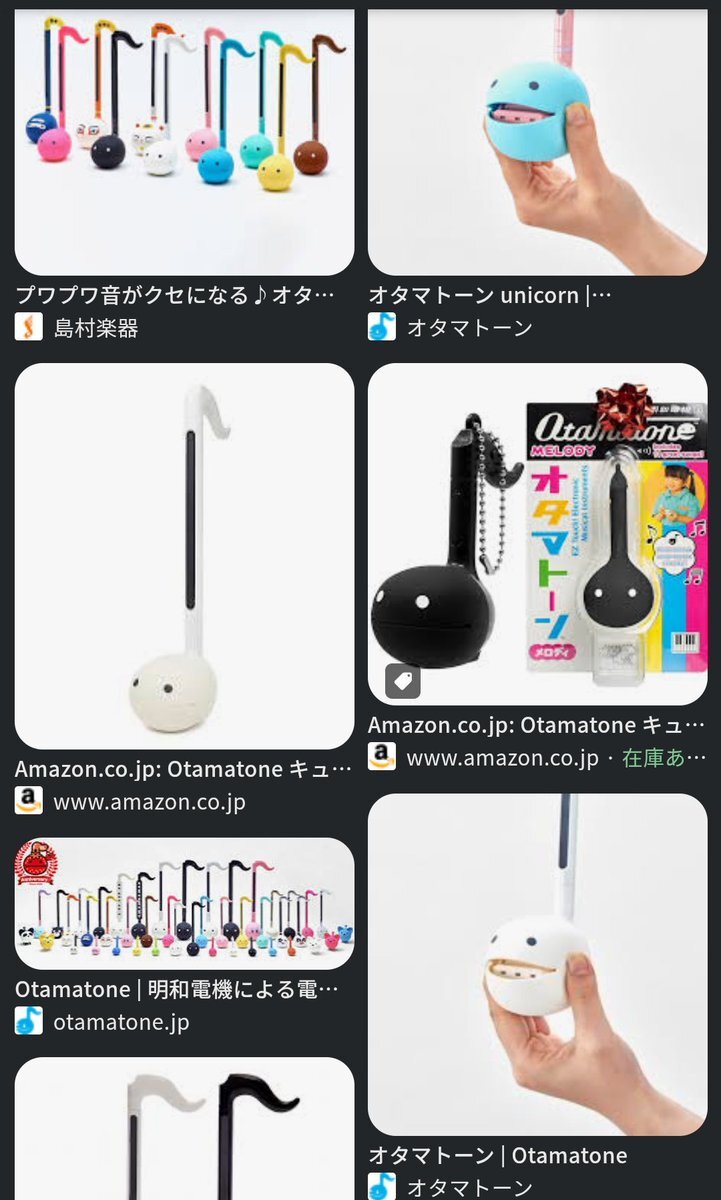Open the blue Otamatone unicorn image

(537, 142)
